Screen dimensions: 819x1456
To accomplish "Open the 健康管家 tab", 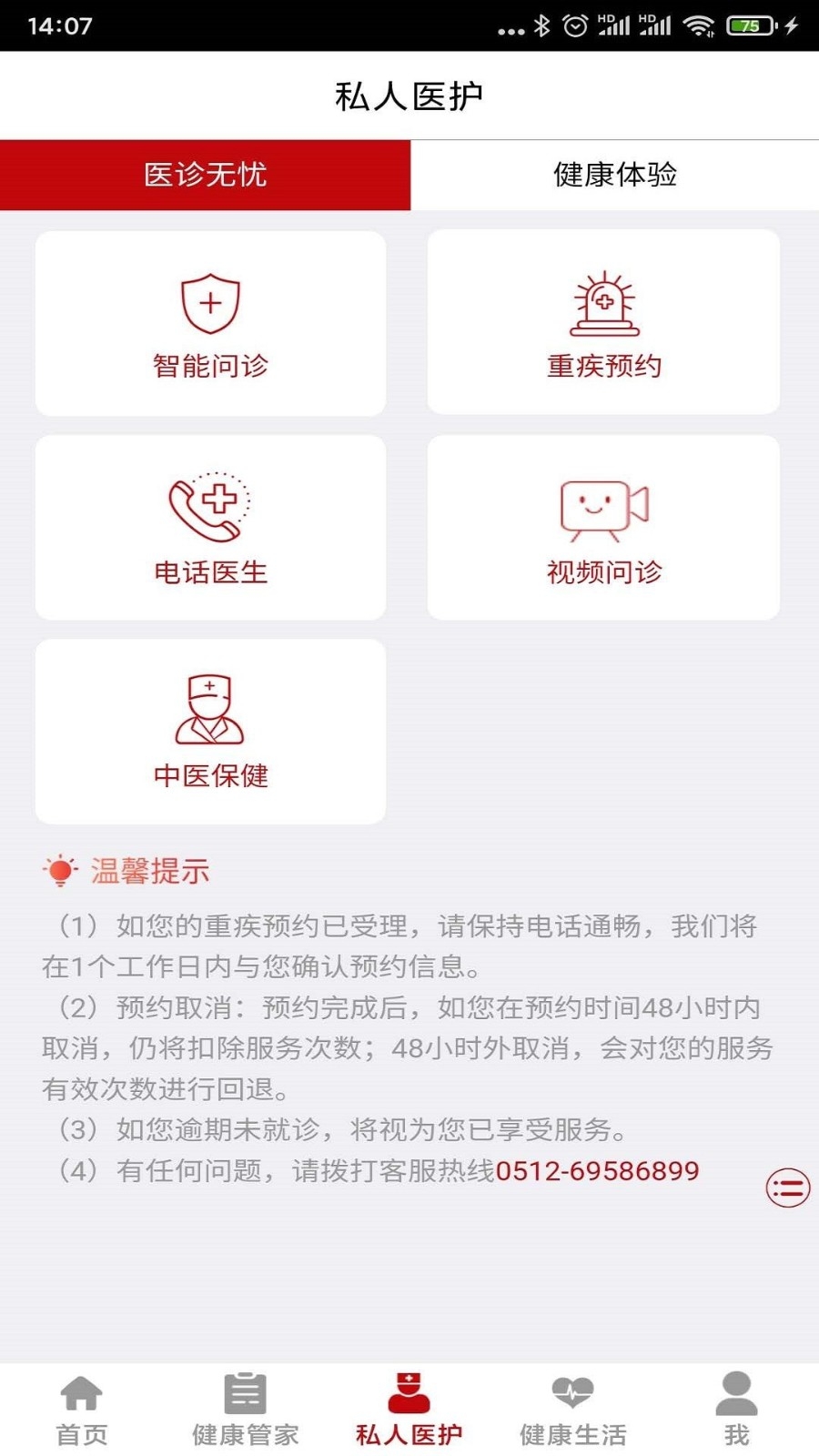I will tap(246, 1410).
